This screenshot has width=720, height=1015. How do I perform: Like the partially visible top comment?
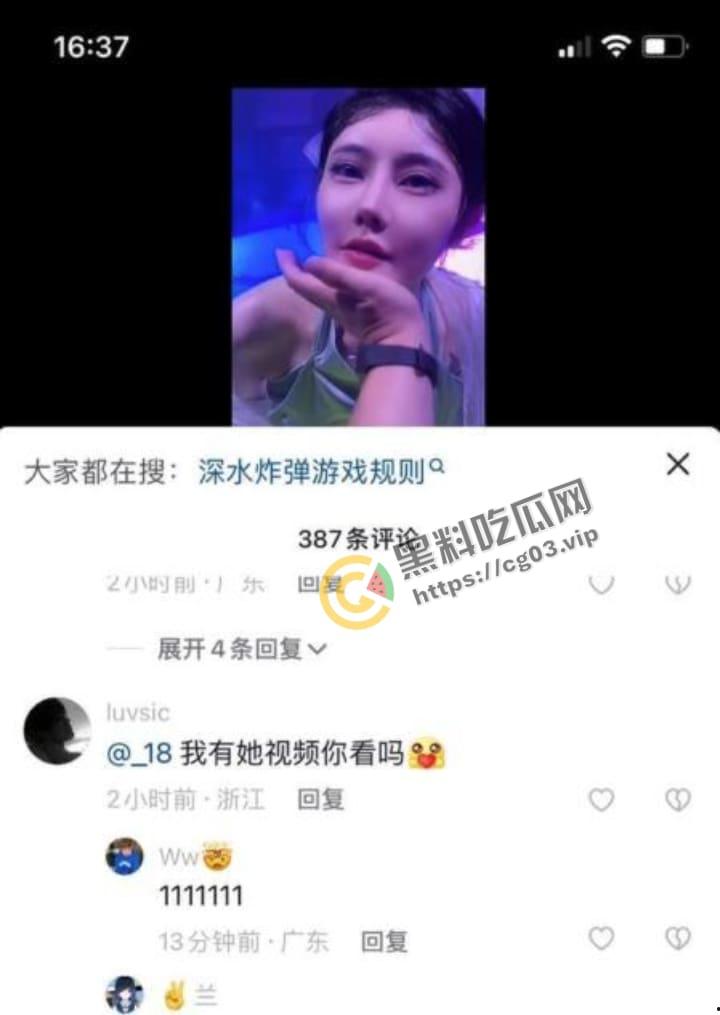point(600,582)
